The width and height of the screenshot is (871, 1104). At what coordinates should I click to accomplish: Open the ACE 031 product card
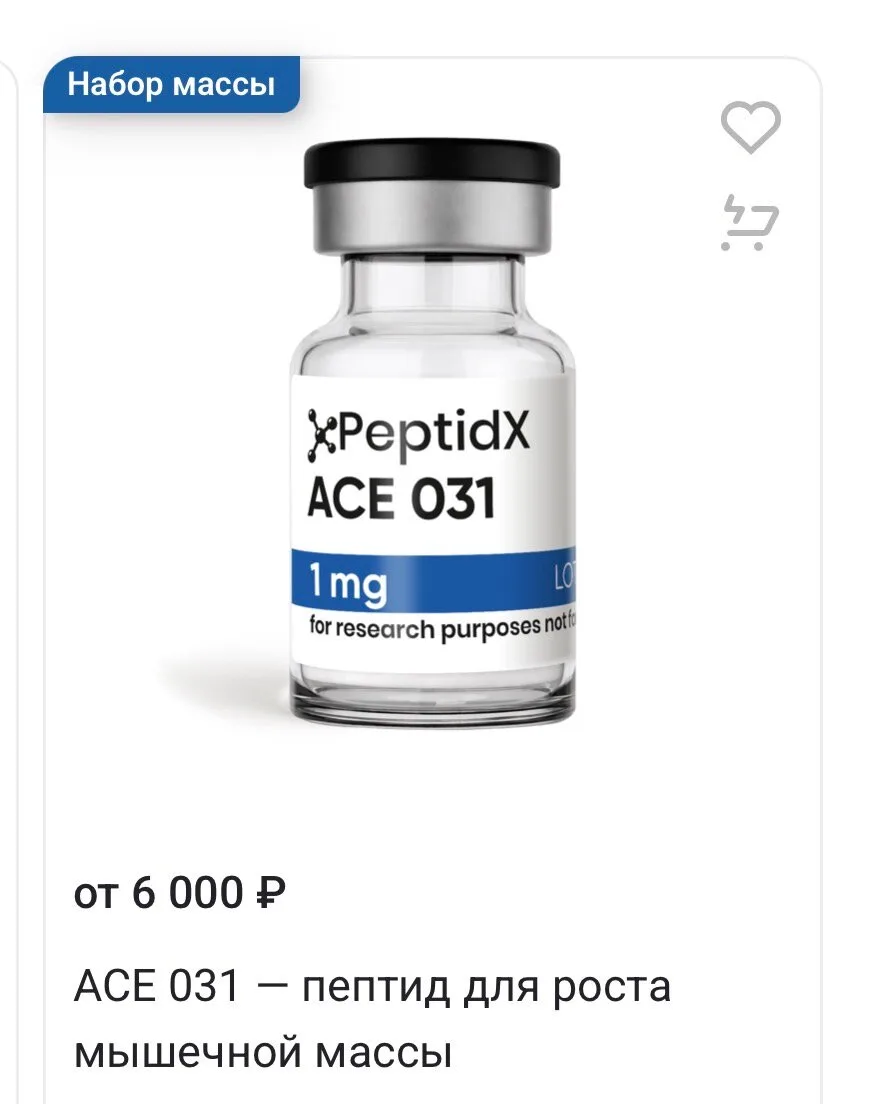click(372, 1019)
